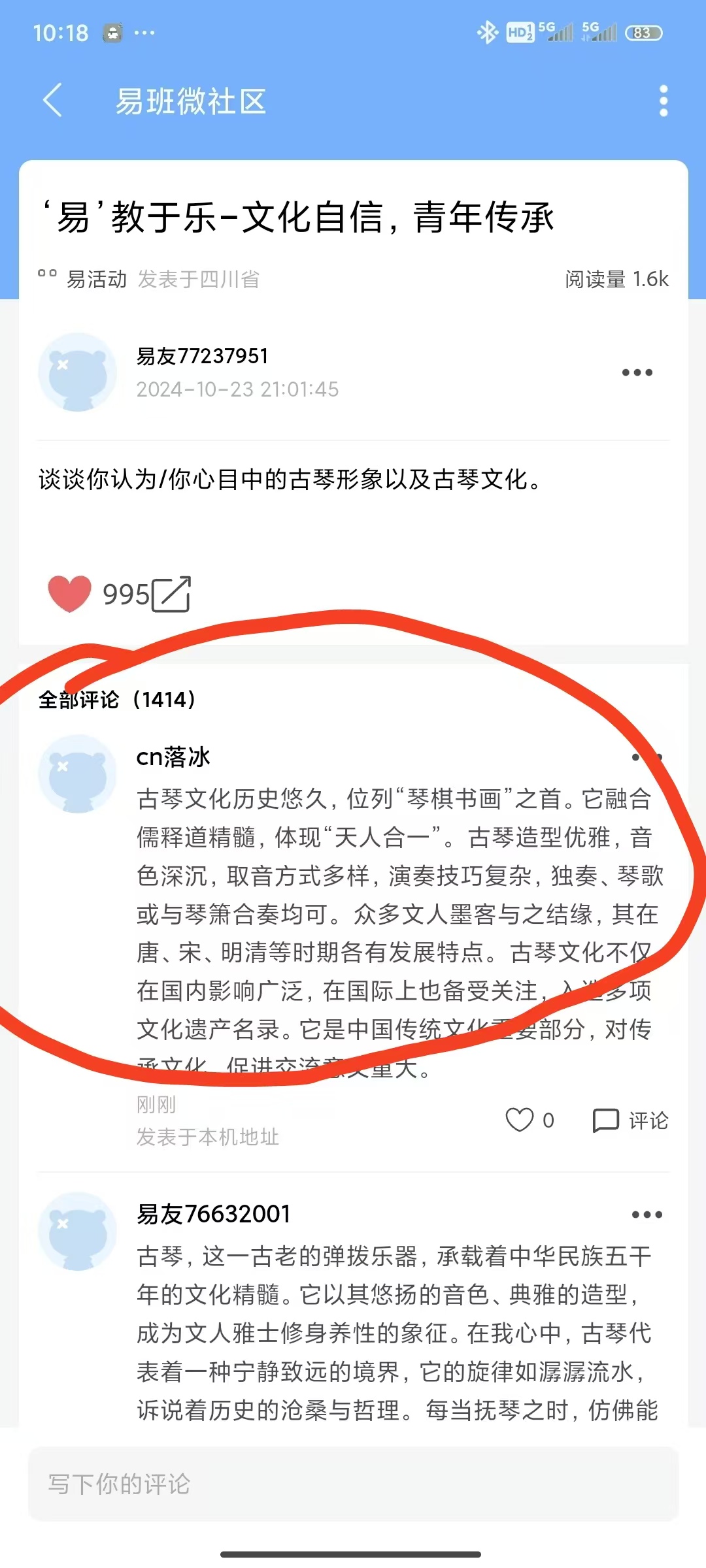This screenshot has height=1568, width=706.
Task: Like cn落冰's comment
Action: click(x=520, y=1120)
